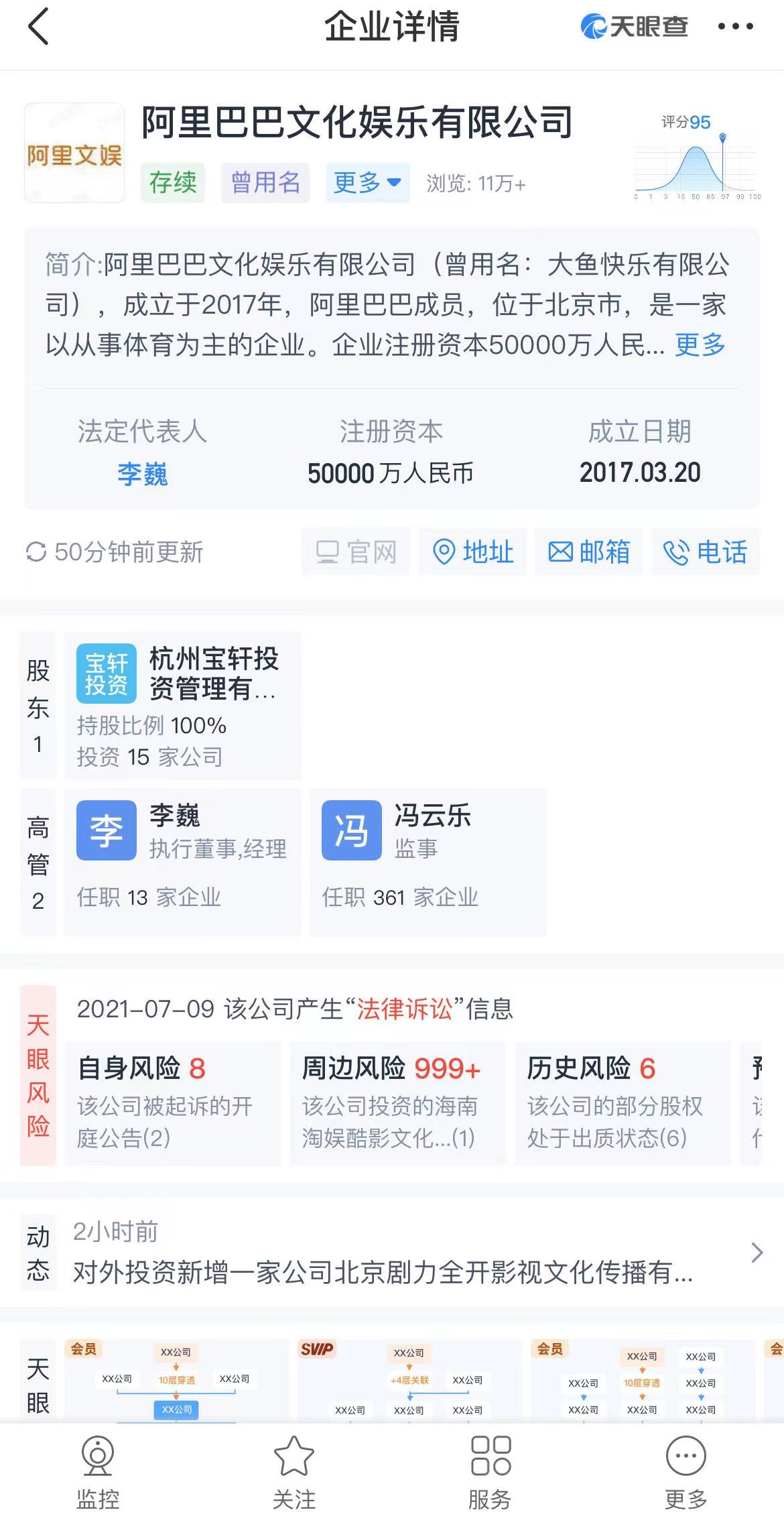Tap the 电话 phone button

pyautogui.click(x=706, y=552)
